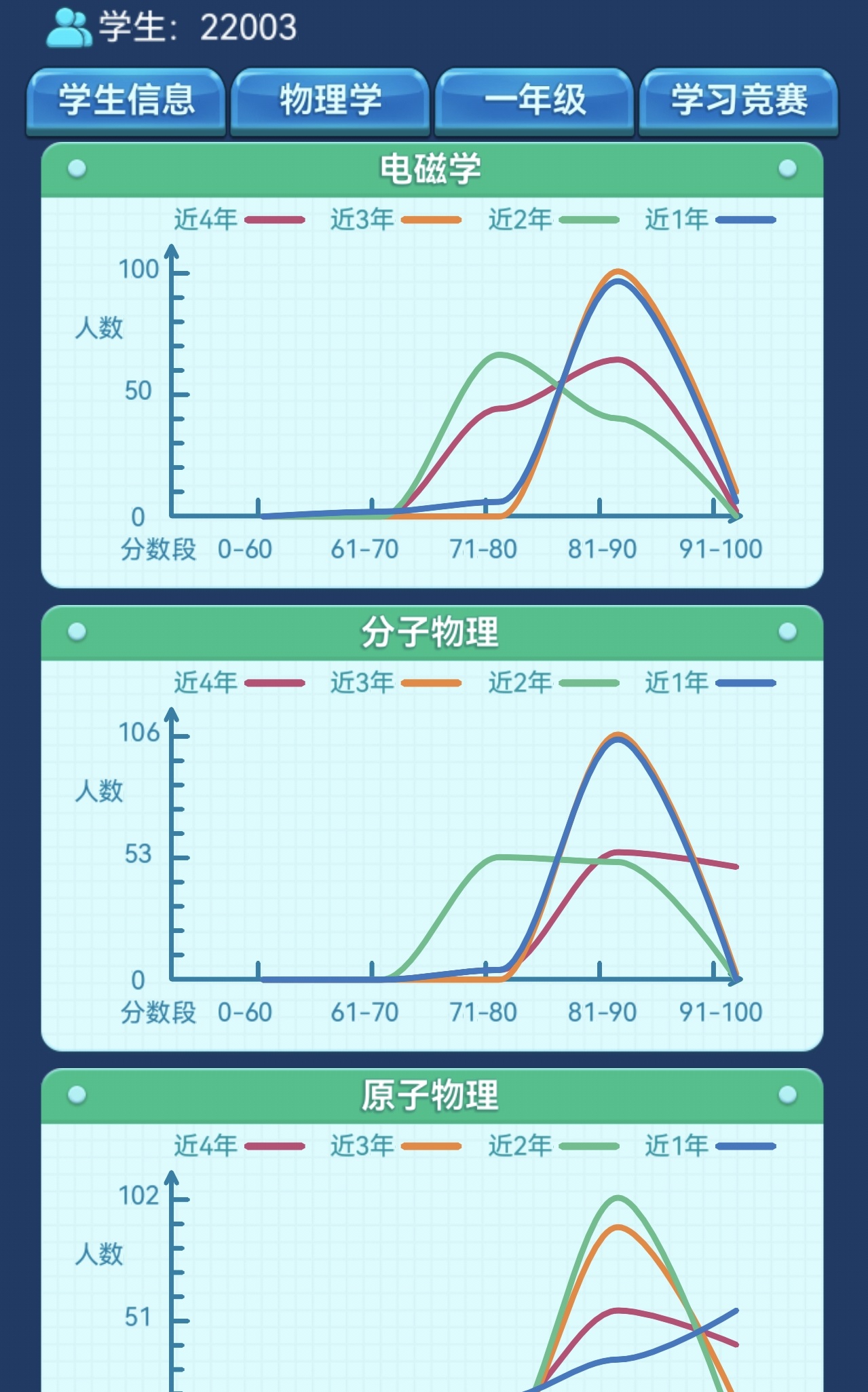868x1392 pixels.
Task: Click the right pin icon on 电磁学 panel
Action: 788,168
